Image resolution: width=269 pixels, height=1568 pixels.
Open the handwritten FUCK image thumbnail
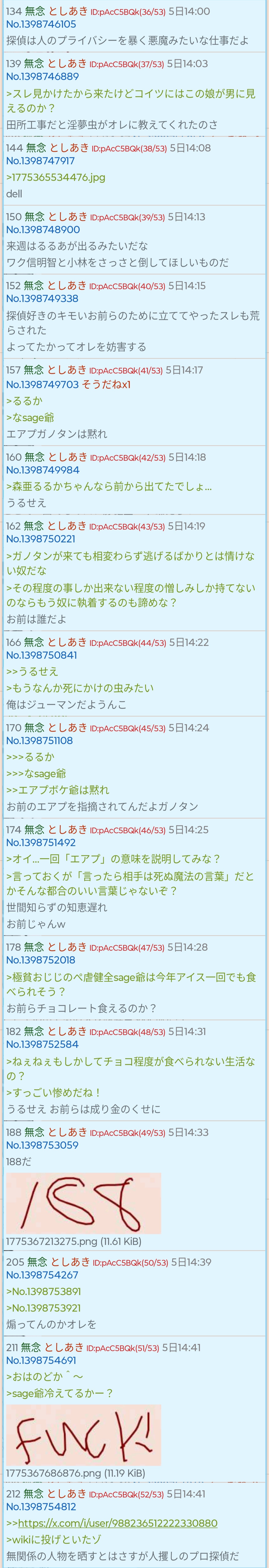[83, 1435]
